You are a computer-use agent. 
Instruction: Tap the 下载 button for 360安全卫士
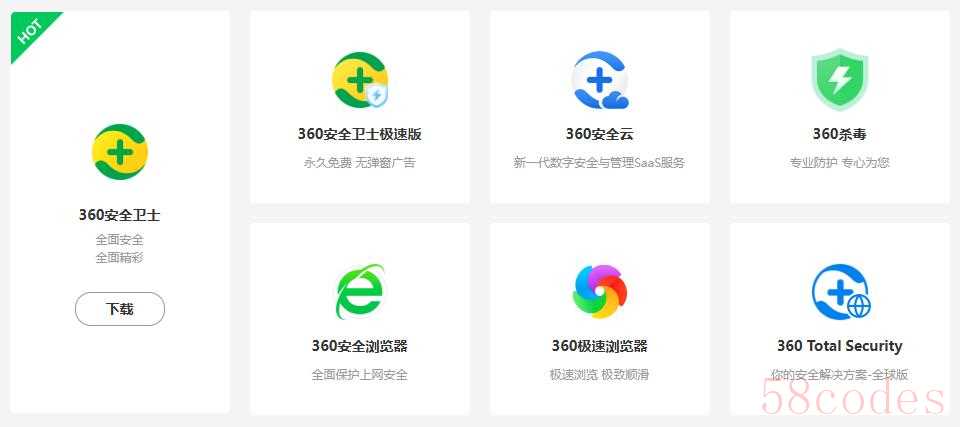120,309
